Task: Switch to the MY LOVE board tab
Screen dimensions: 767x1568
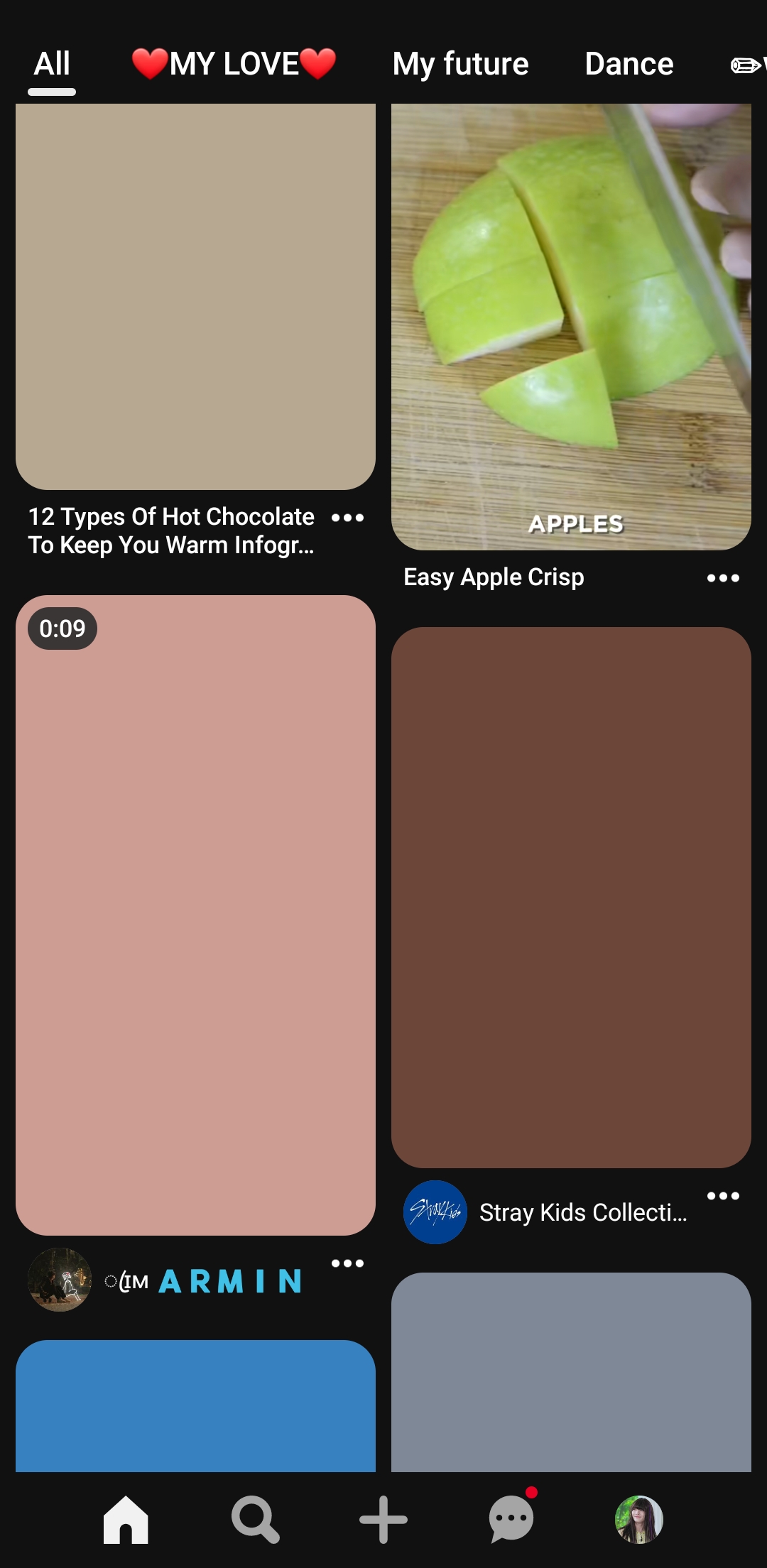Action: pyautogui.click(x=234, y=64)
